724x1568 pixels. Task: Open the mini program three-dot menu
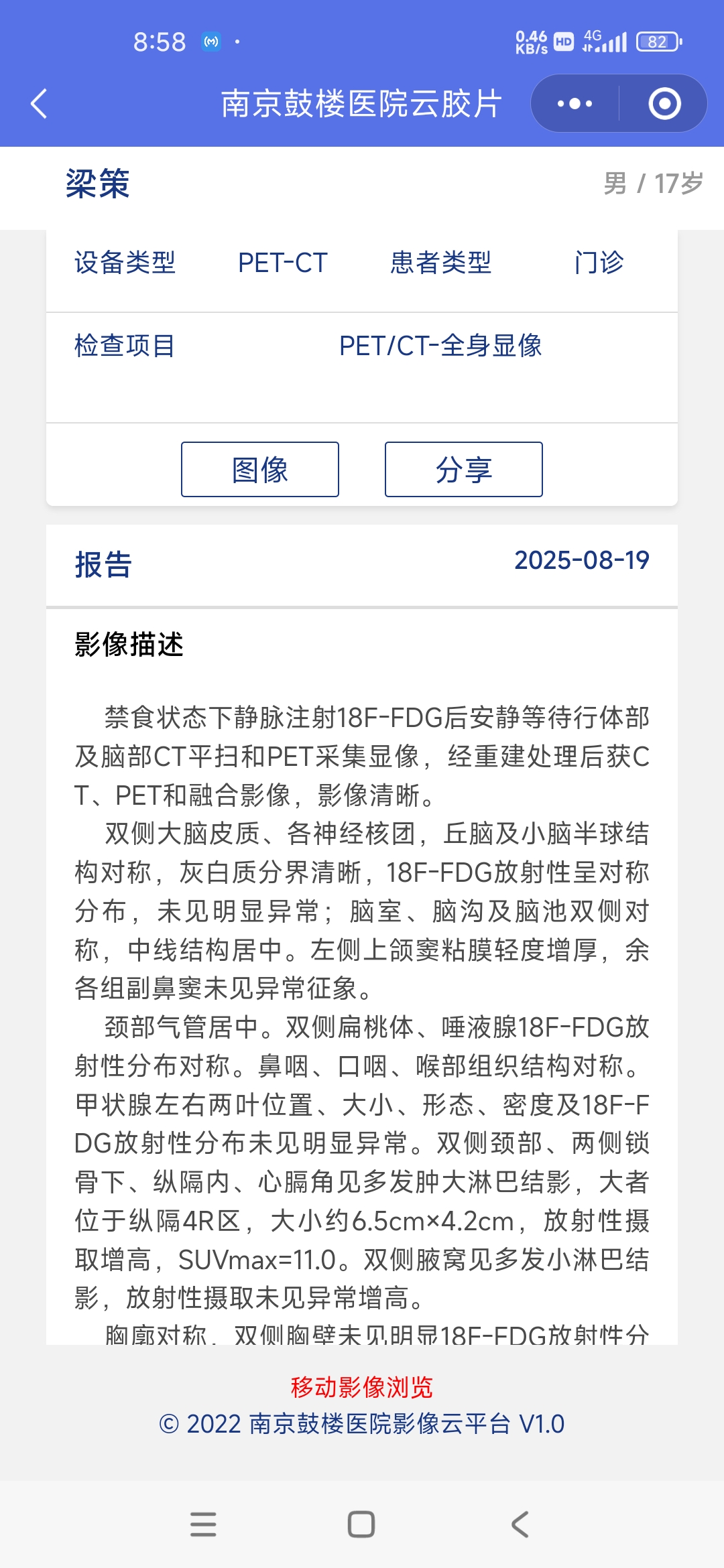[x=575, y=104]
